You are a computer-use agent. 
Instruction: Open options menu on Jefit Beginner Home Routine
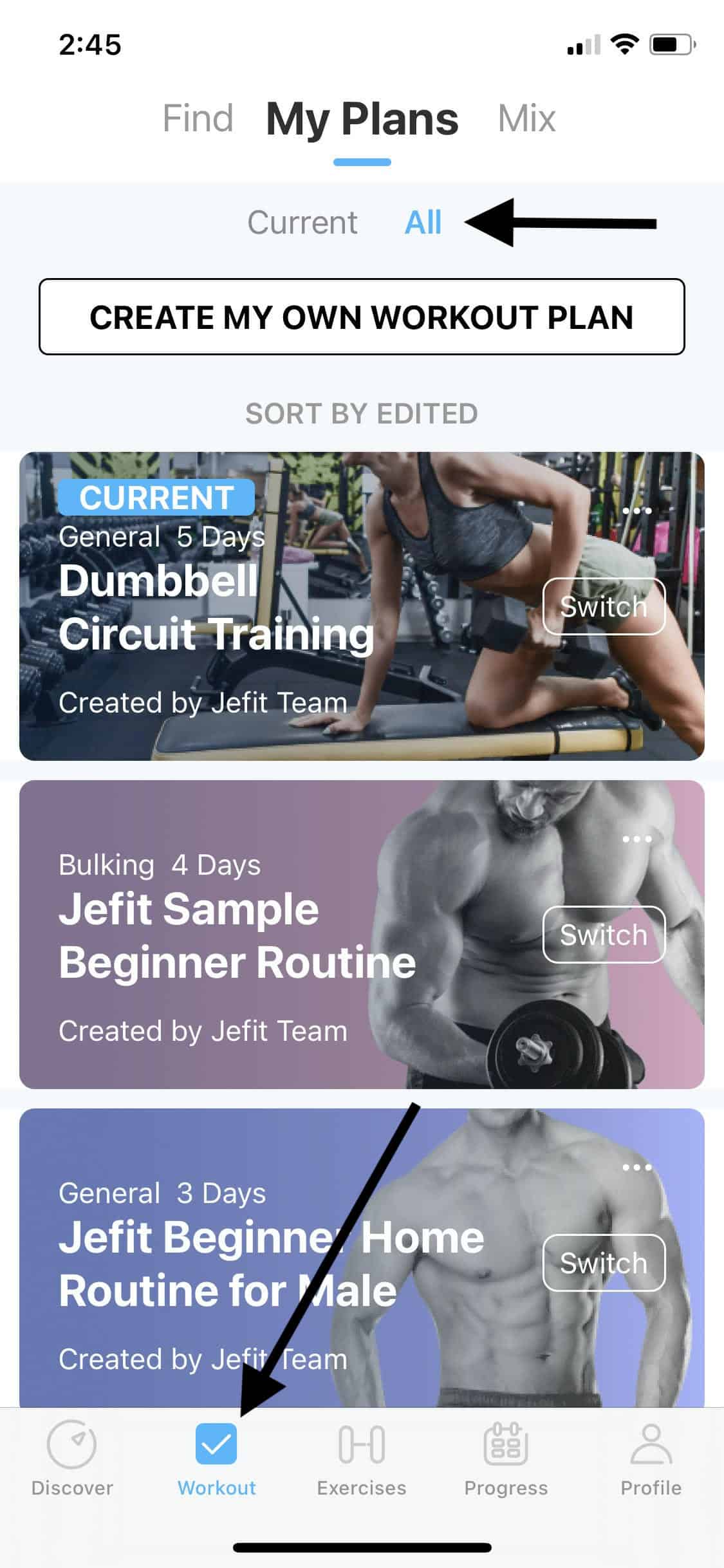pyautogui.click(x=637, y=1167)
